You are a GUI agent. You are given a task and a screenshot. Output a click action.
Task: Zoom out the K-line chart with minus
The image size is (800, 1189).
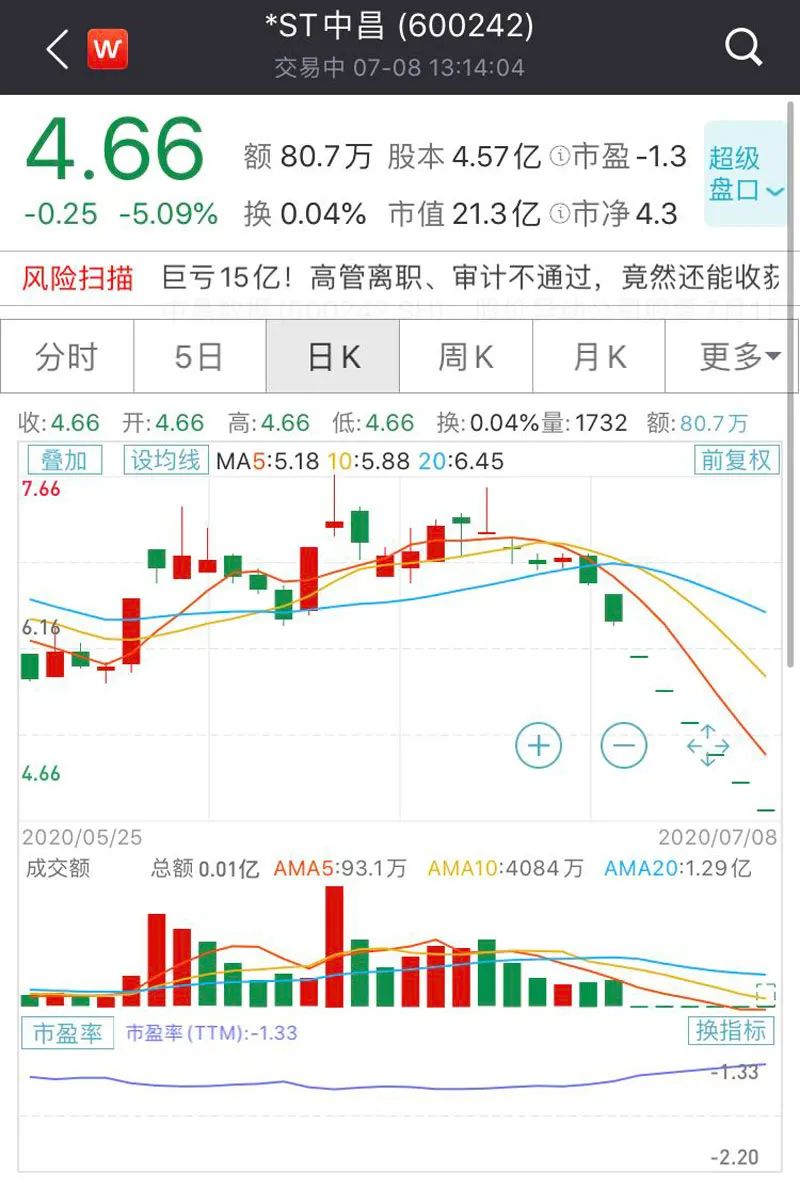[x=624, y=745]
